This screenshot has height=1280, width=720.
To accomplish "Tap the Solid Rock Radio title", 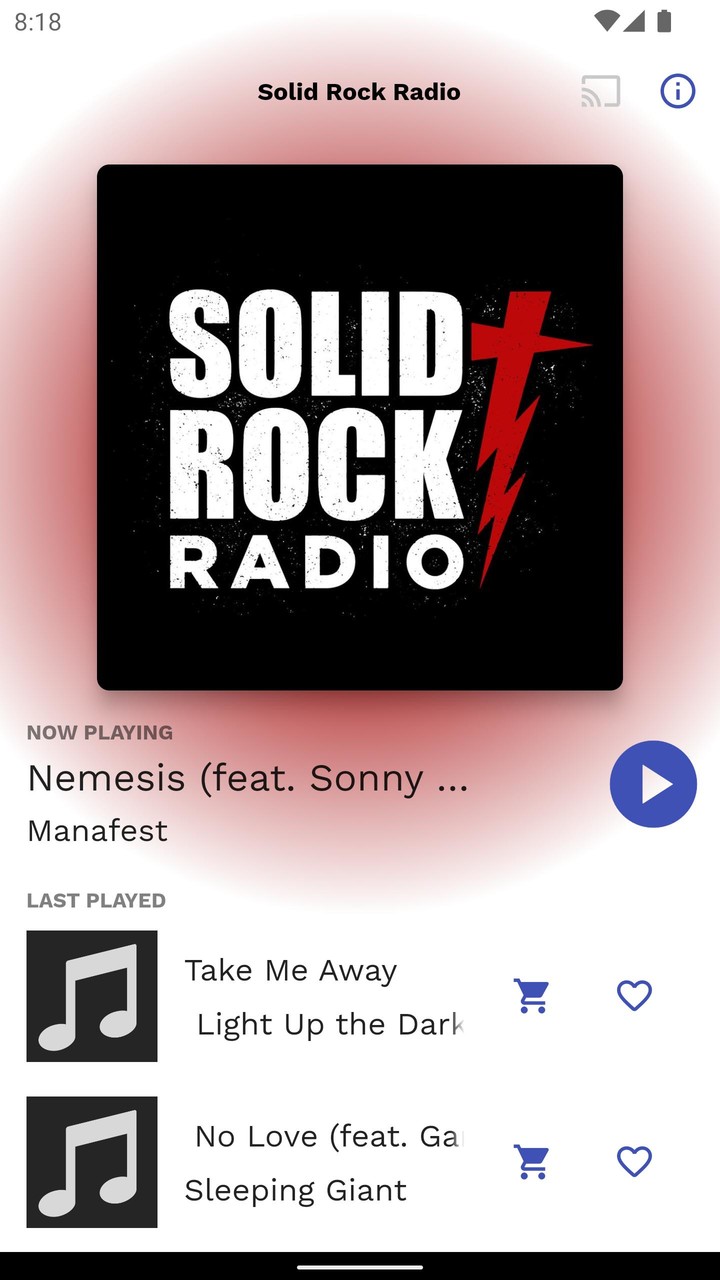I will tap(359, 91).
